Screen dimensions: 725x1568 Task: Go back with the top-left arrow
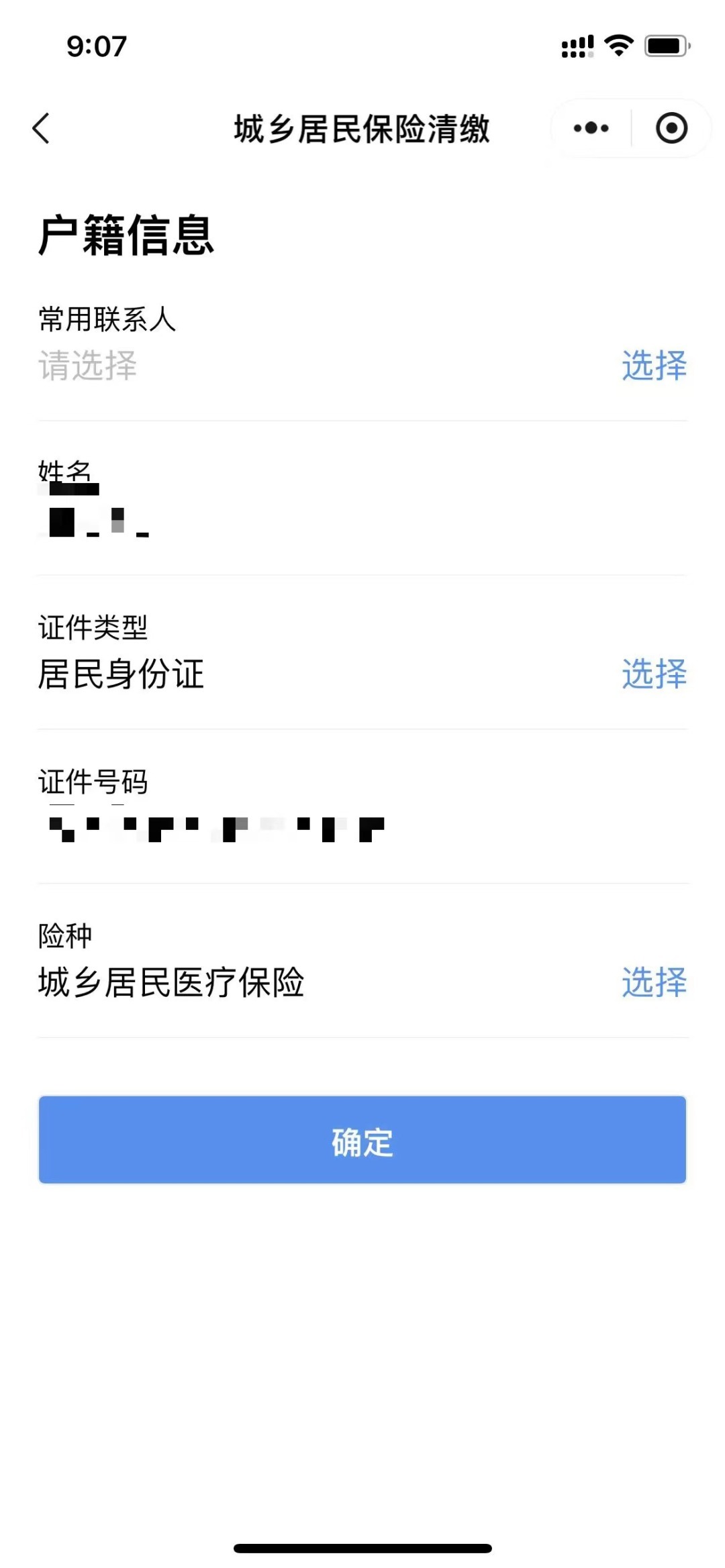[x=42, y=128]
